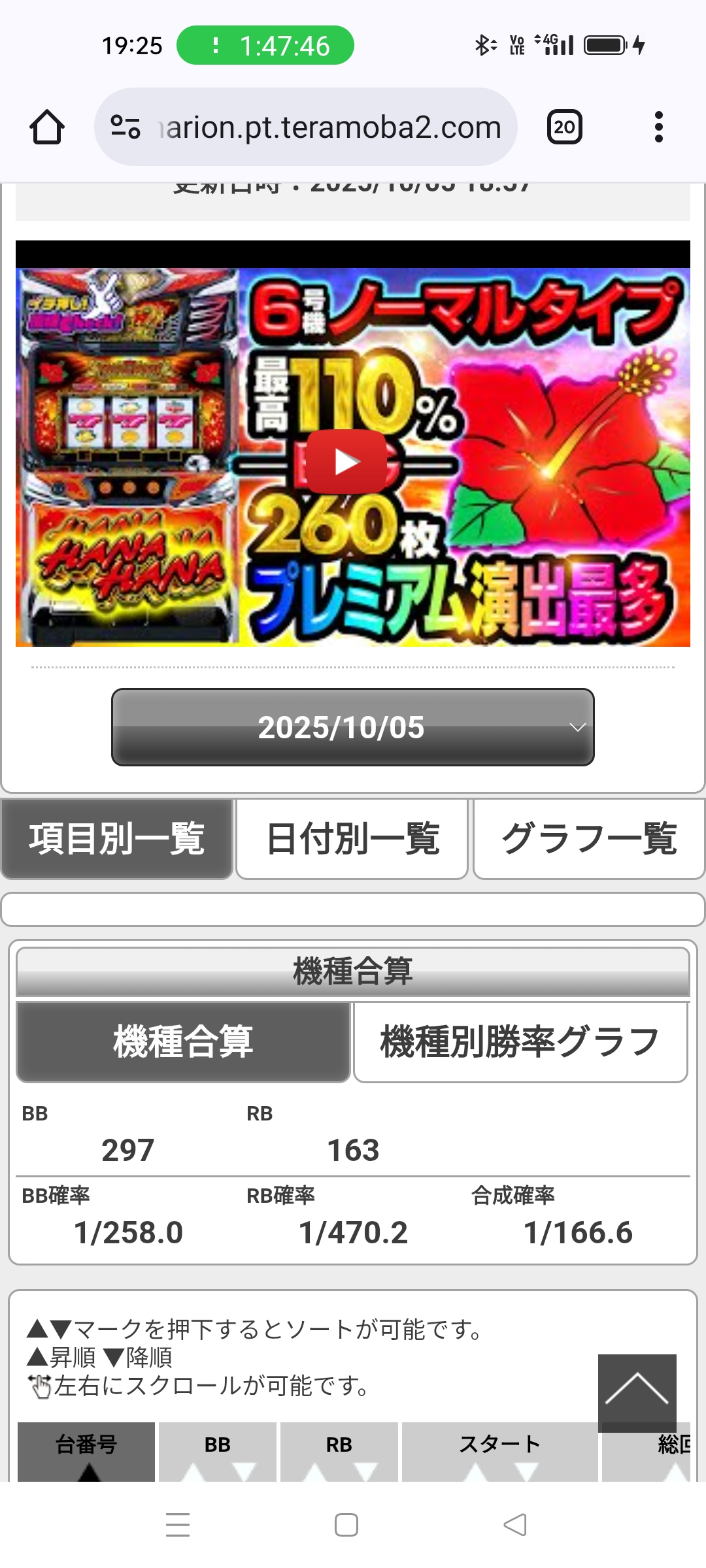The image size is (706, 1568).
Task: Play the Hana Hana promo video
Action: [x=347, y=462]
